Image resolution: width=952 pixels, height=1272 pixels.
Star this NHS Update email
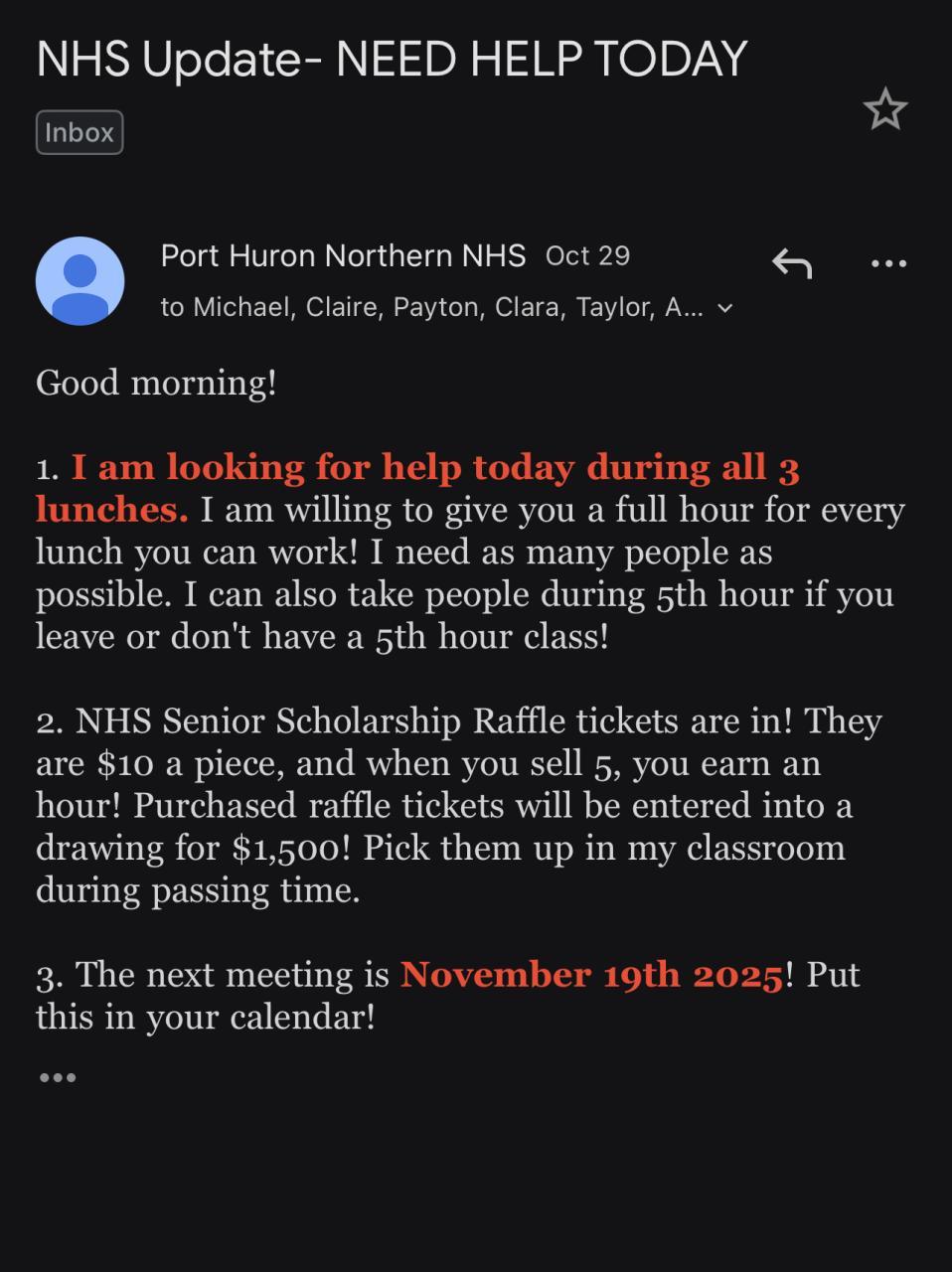coord(884,109)
